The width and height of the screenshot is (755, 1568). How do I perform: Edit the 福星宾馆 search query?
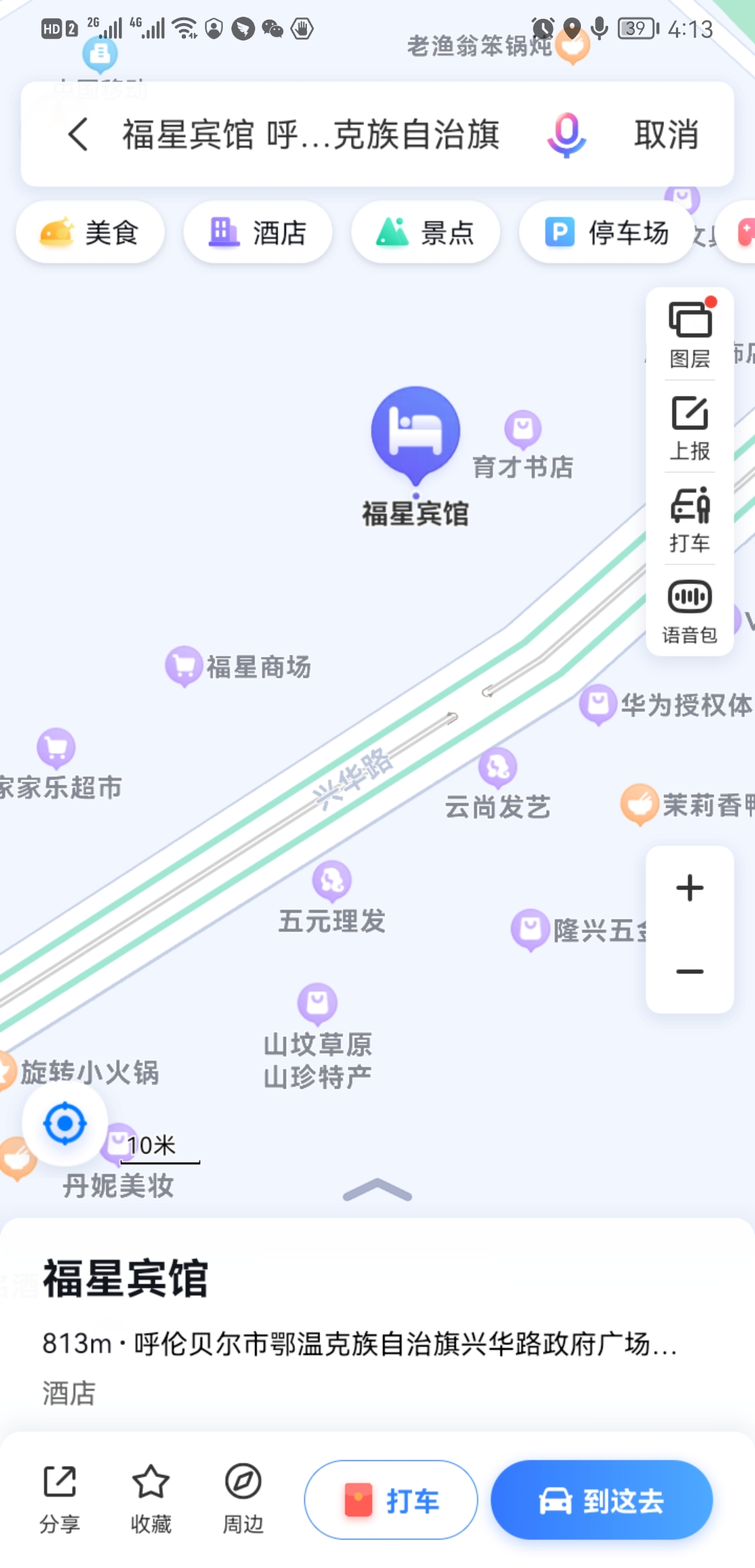(311, 134)
